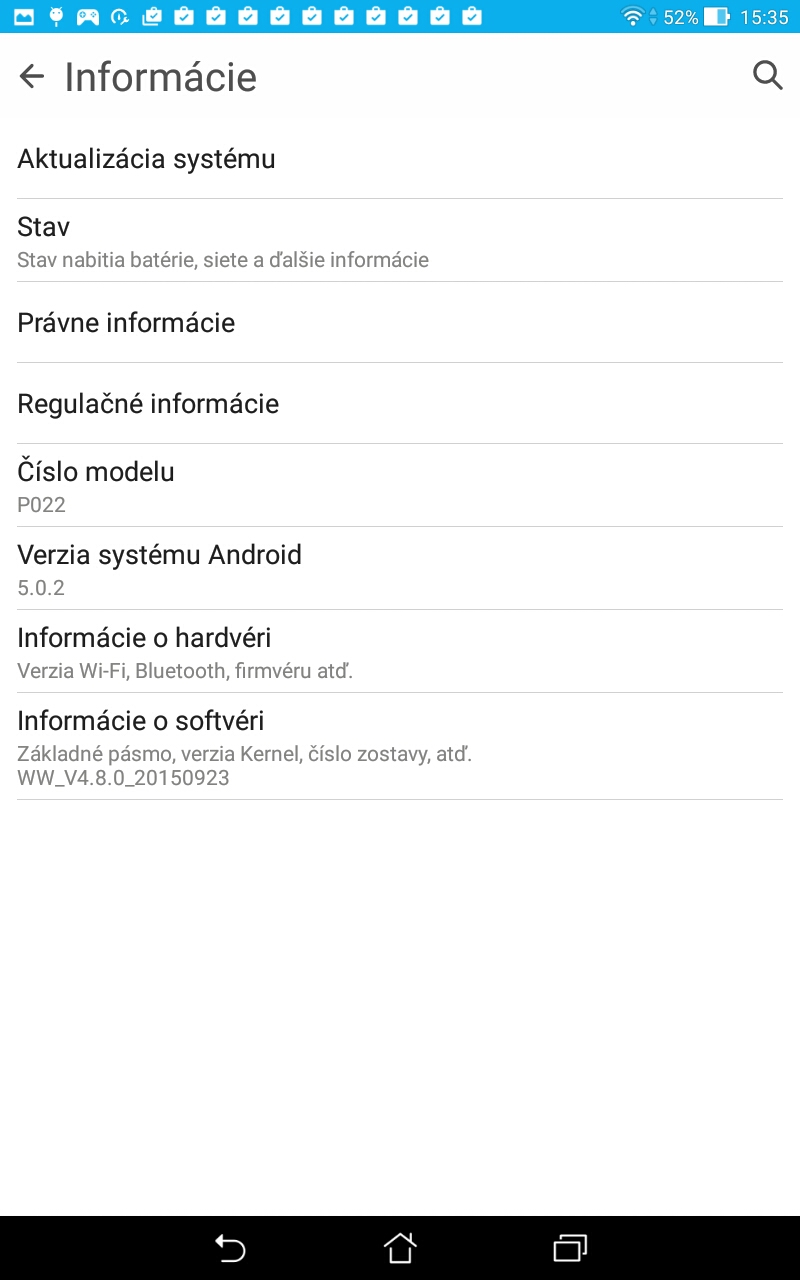Open the Stav row

tap(400, 241)
